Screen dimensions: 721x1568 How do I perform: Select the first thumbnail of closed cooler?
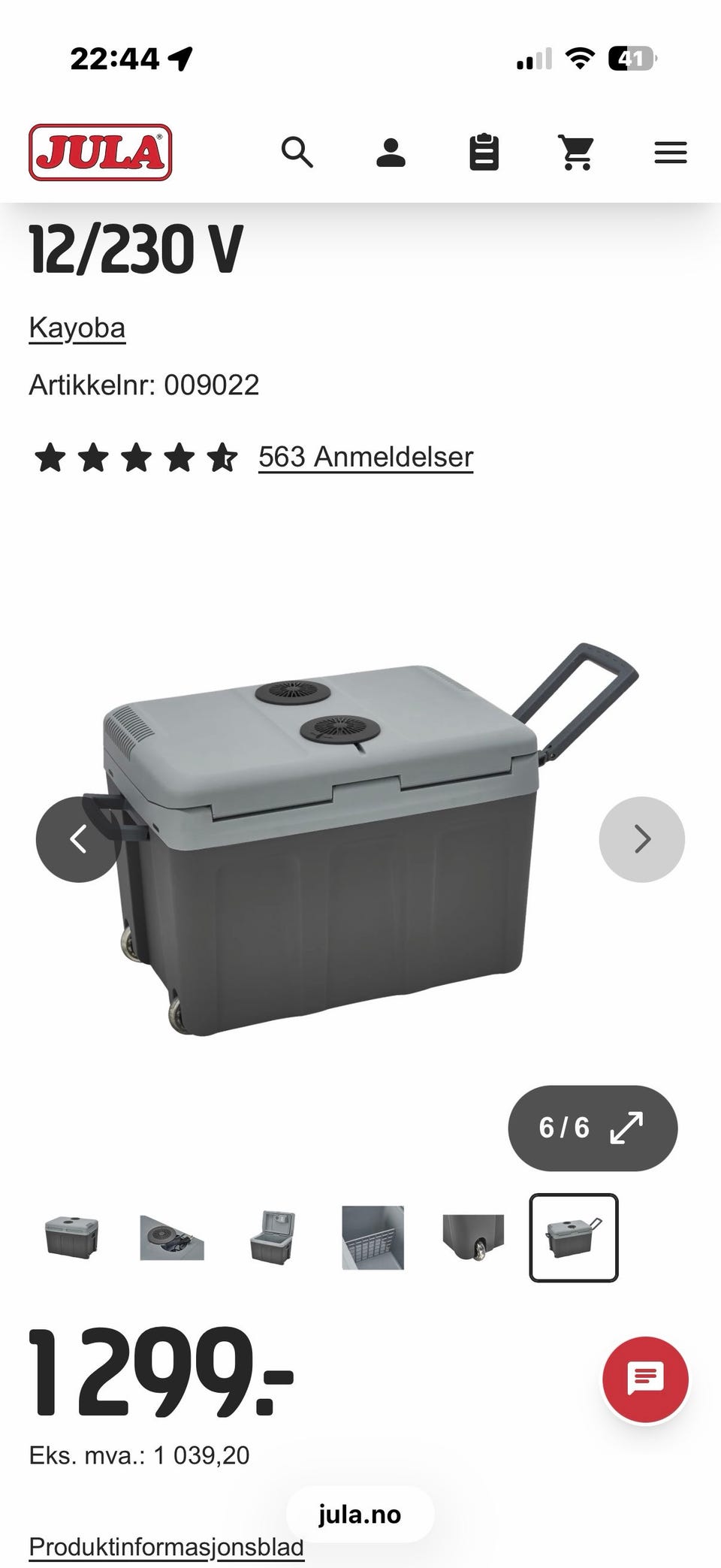pos(71,1237)
